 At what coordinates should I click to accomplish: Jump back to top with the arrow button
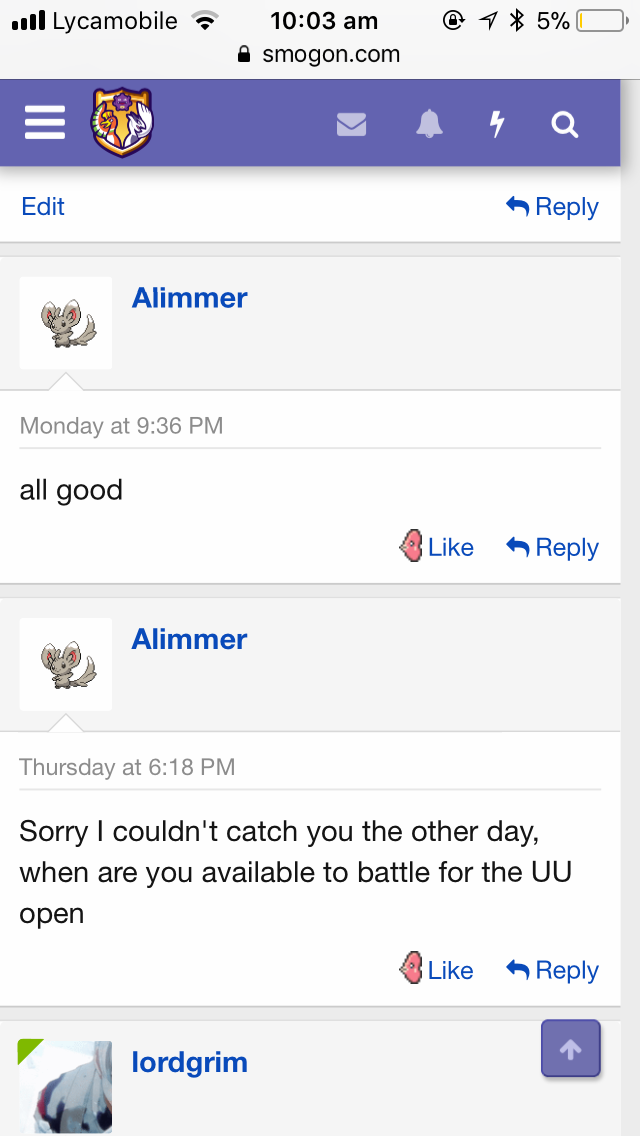click(570, 1048)
